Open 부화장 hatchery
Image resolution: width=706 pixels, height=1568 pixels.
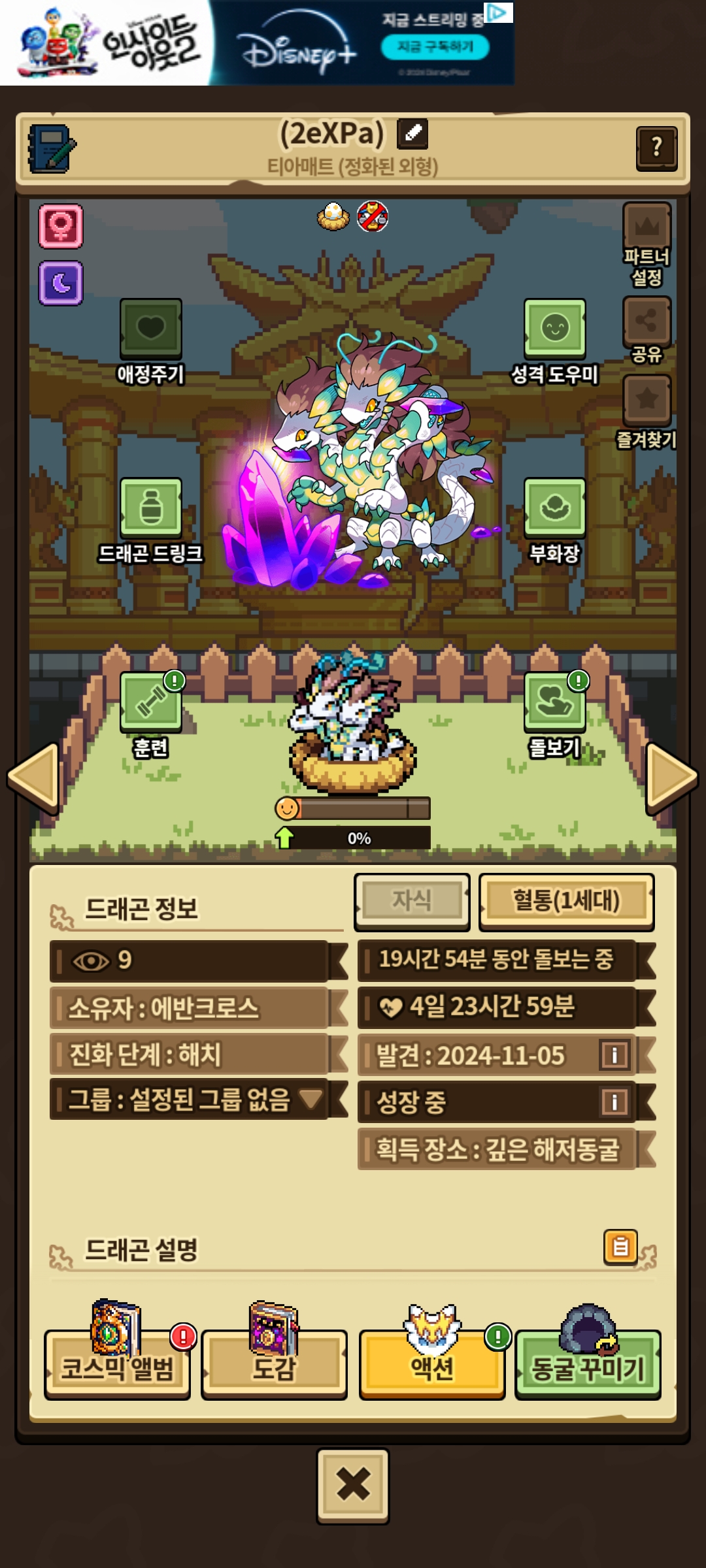554,521
